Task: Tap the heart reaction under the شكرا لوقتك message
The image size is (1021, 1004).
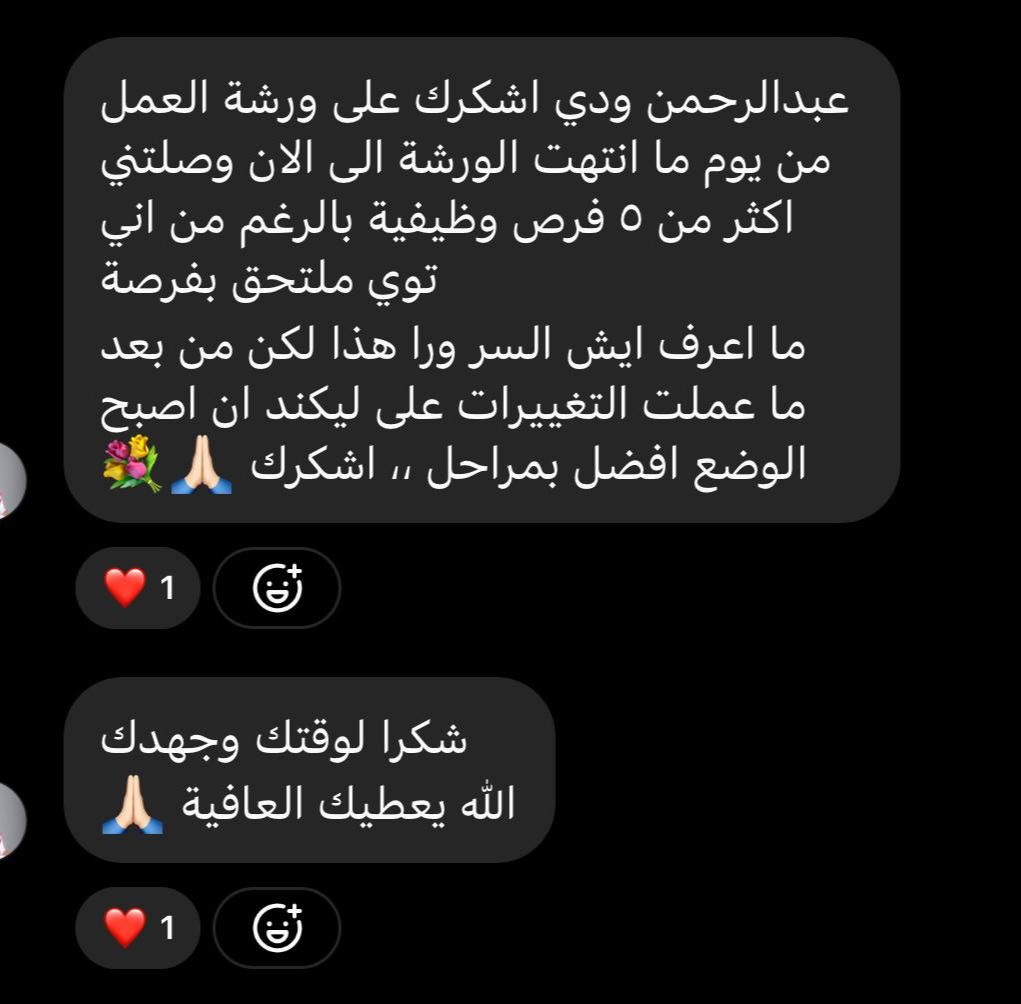Action: click(138, 928)
